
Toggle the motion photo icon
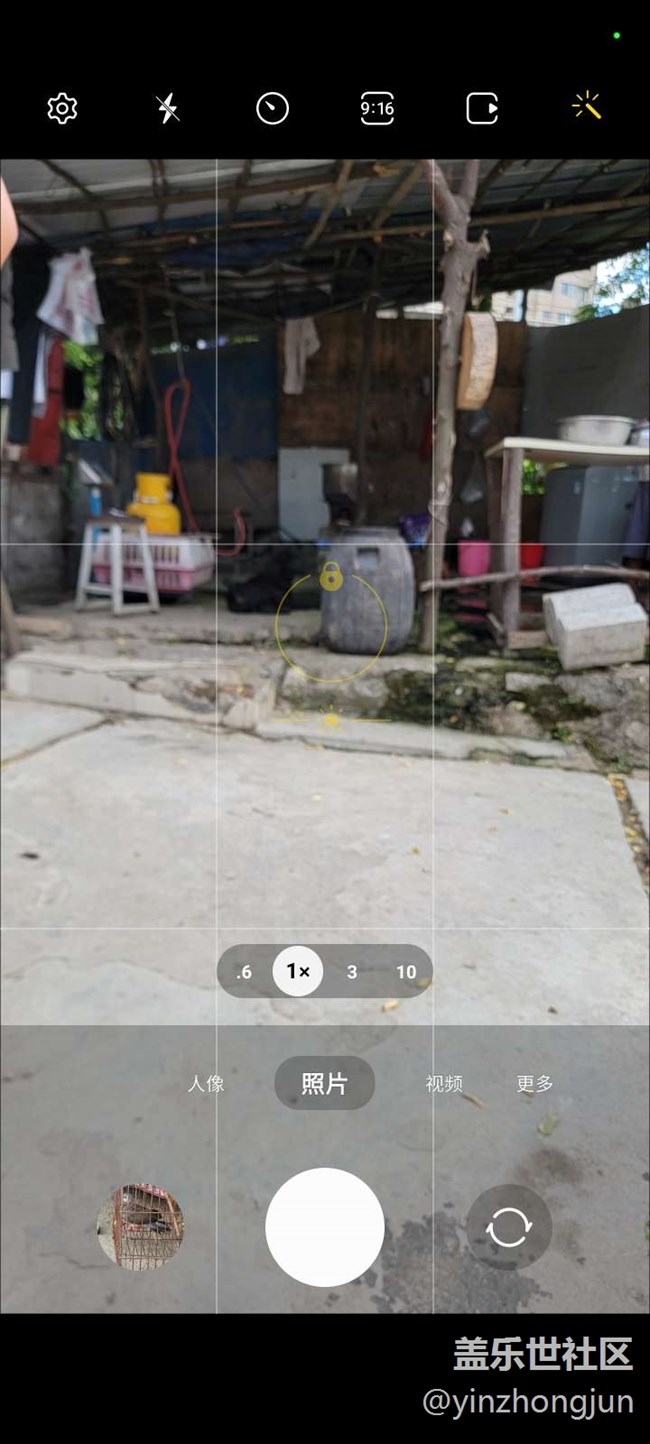coord(482,108)
